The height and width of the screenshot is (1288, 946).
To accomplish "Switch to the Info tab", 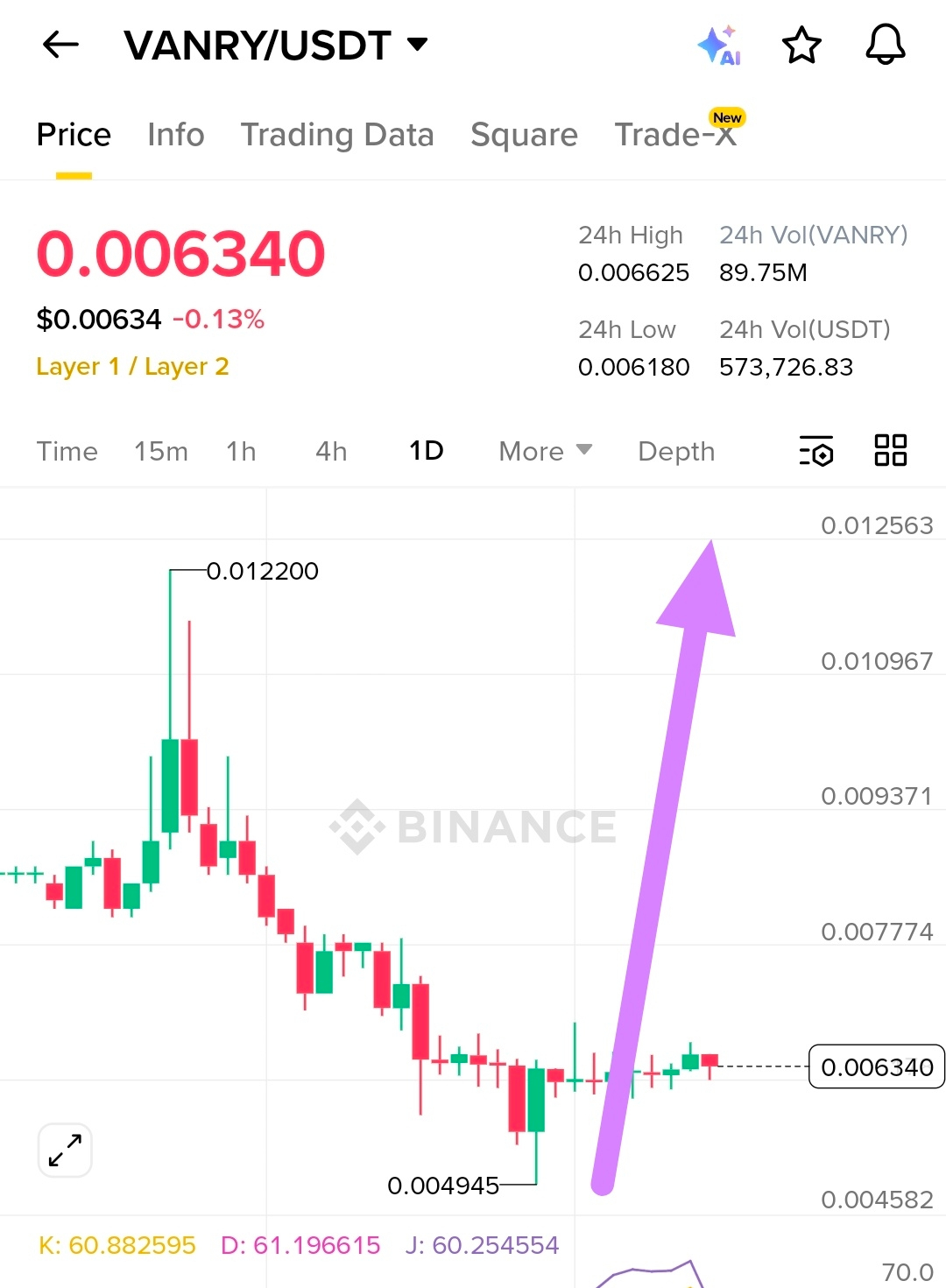I will click(x=175, y=135).
